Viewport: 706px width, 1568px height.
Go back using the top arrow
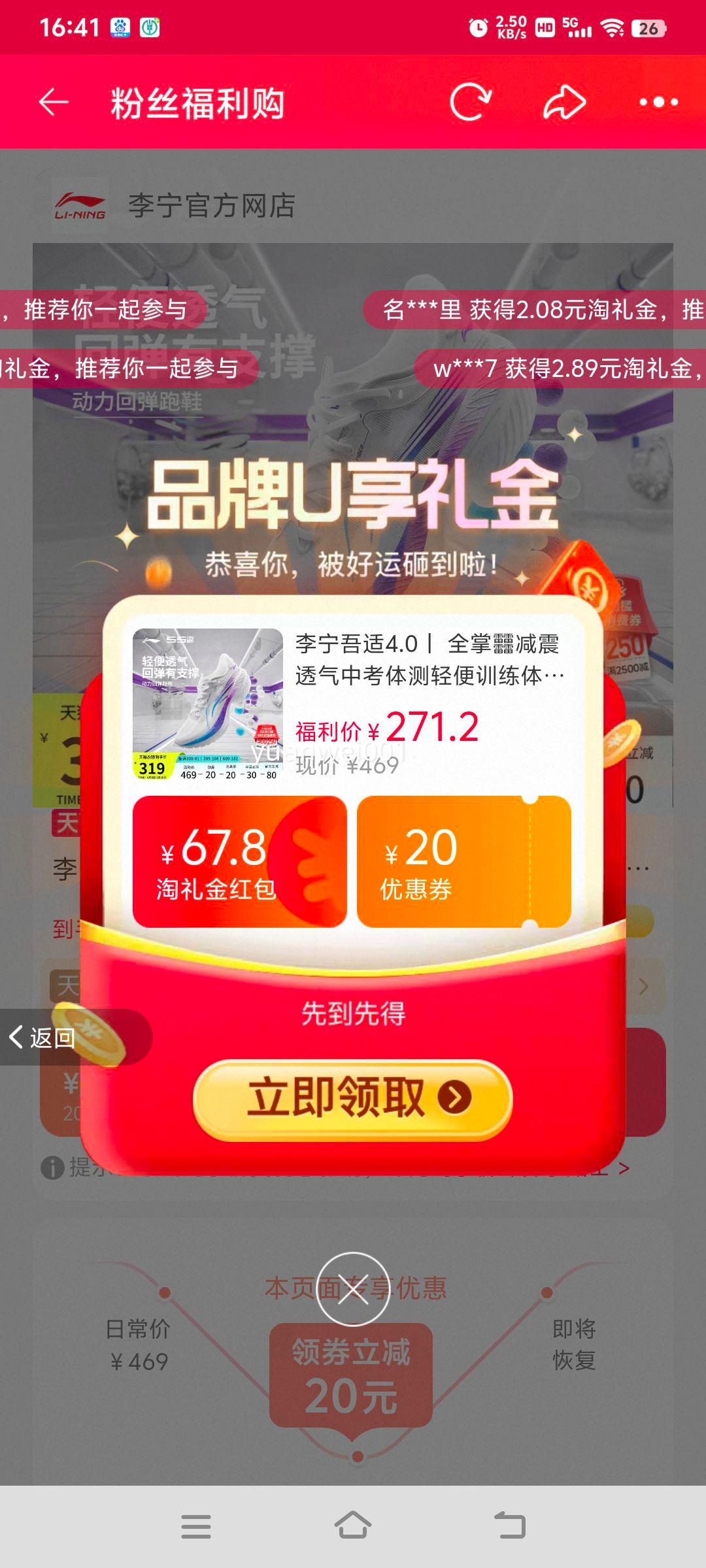pos(54,103)
